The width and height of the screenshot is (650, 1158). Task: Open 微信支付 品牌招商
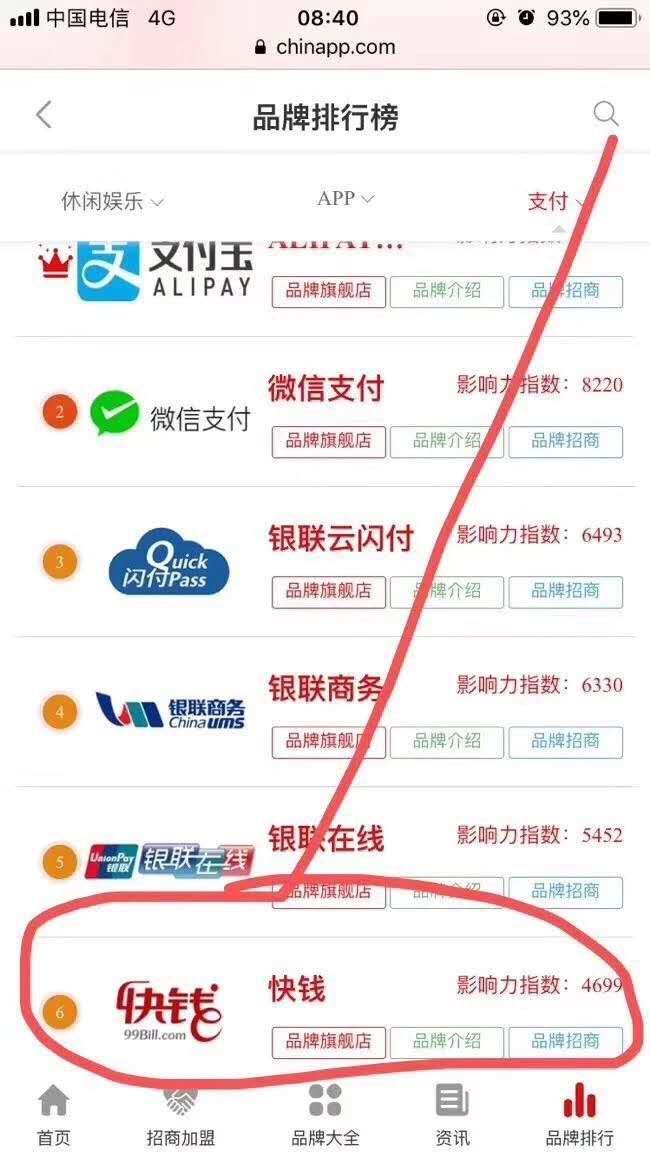(565, 441)
